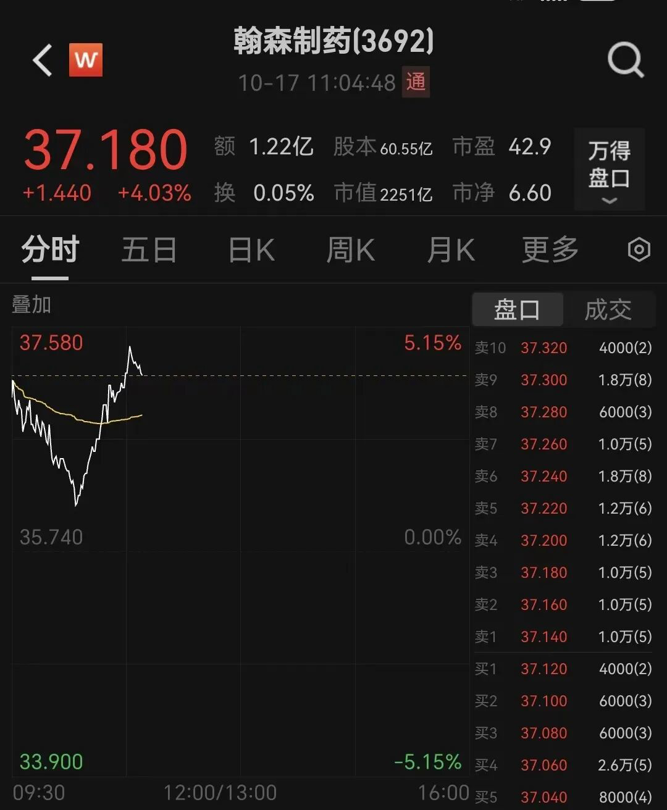Show the 日K chart
Image resolution: width=667 pixels, height=810 pixels.
pos(251,250)
